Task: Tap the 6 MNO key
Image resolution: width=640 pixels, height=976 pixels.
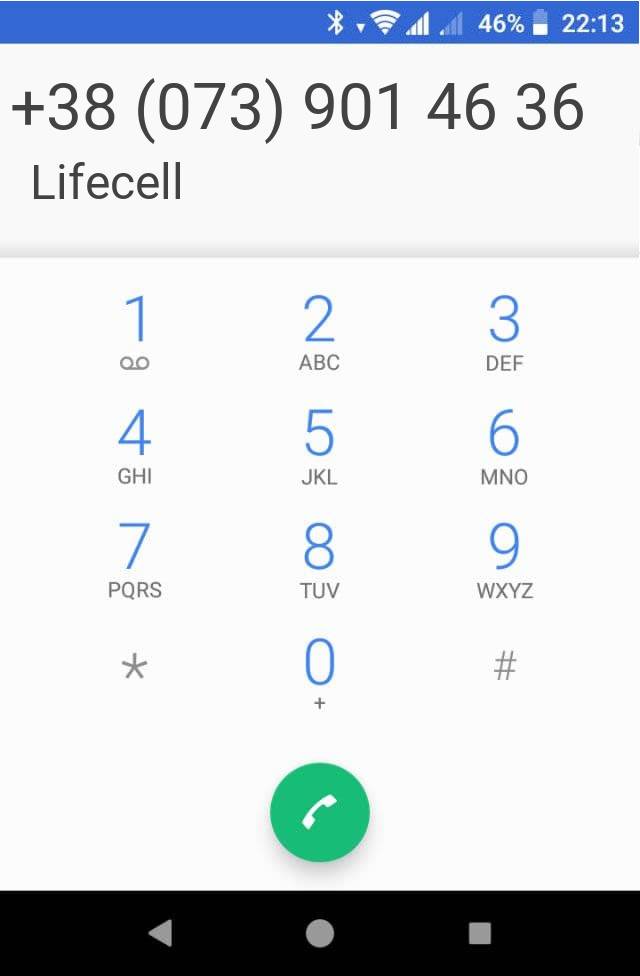Action: point(504,446)
